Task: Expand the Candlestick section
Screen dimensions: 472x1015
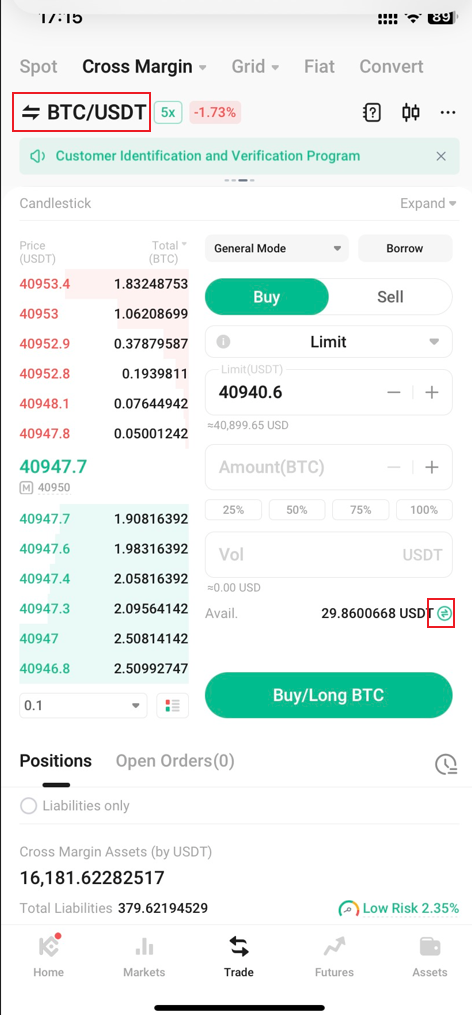Action: [428, 203]
